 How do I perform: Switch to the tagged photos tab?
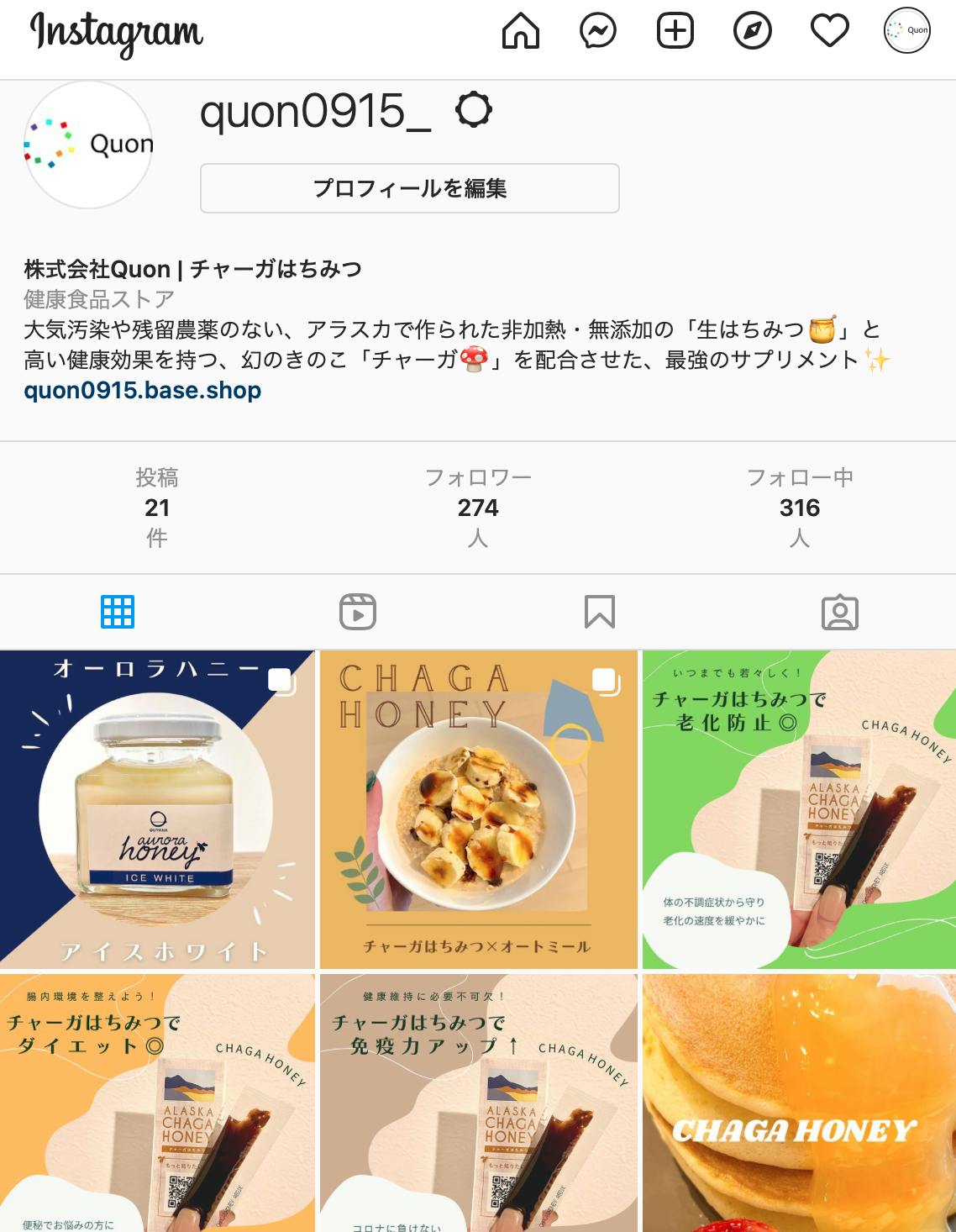pyautogui.click(x=839, y=612)
